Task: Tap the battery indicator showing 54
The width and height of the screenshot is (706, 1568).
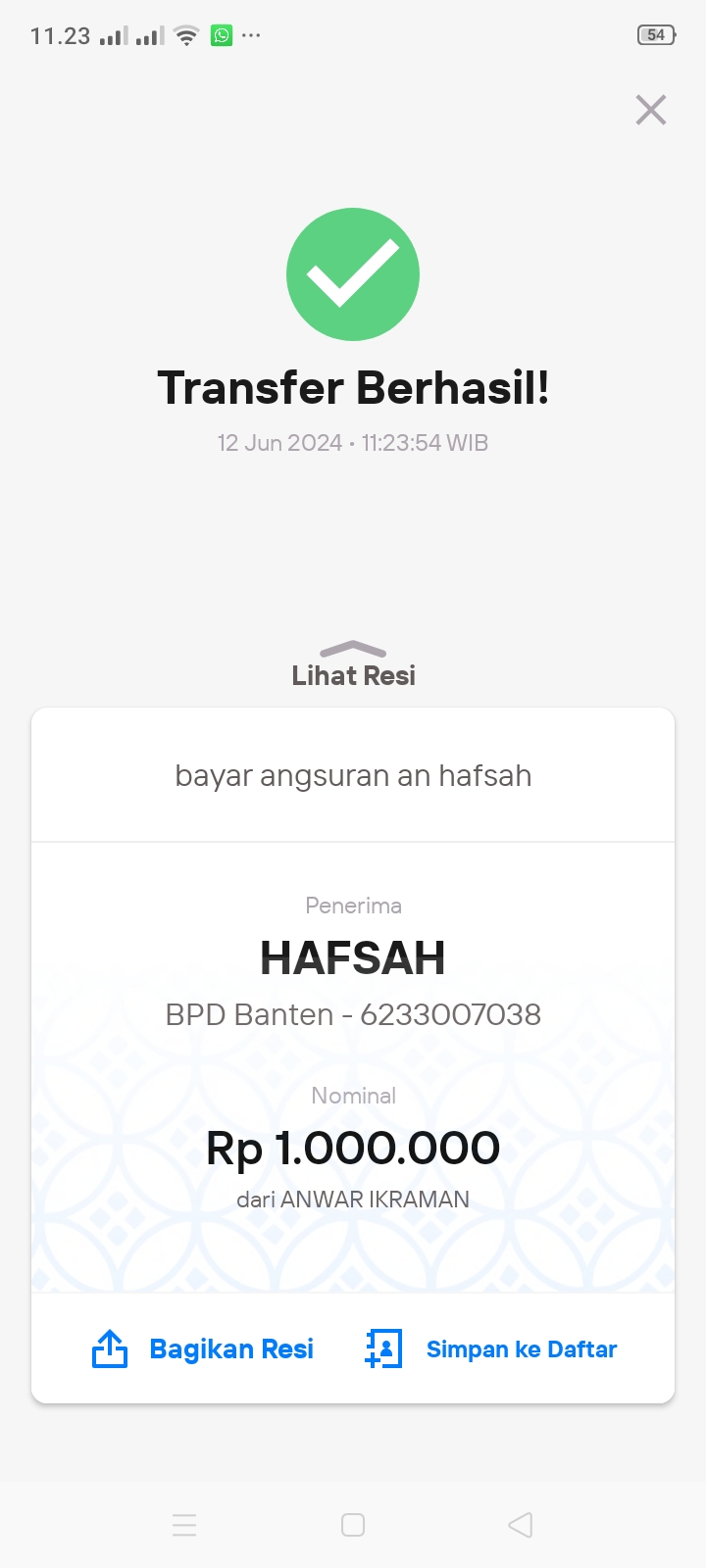Action: (655, 33)
